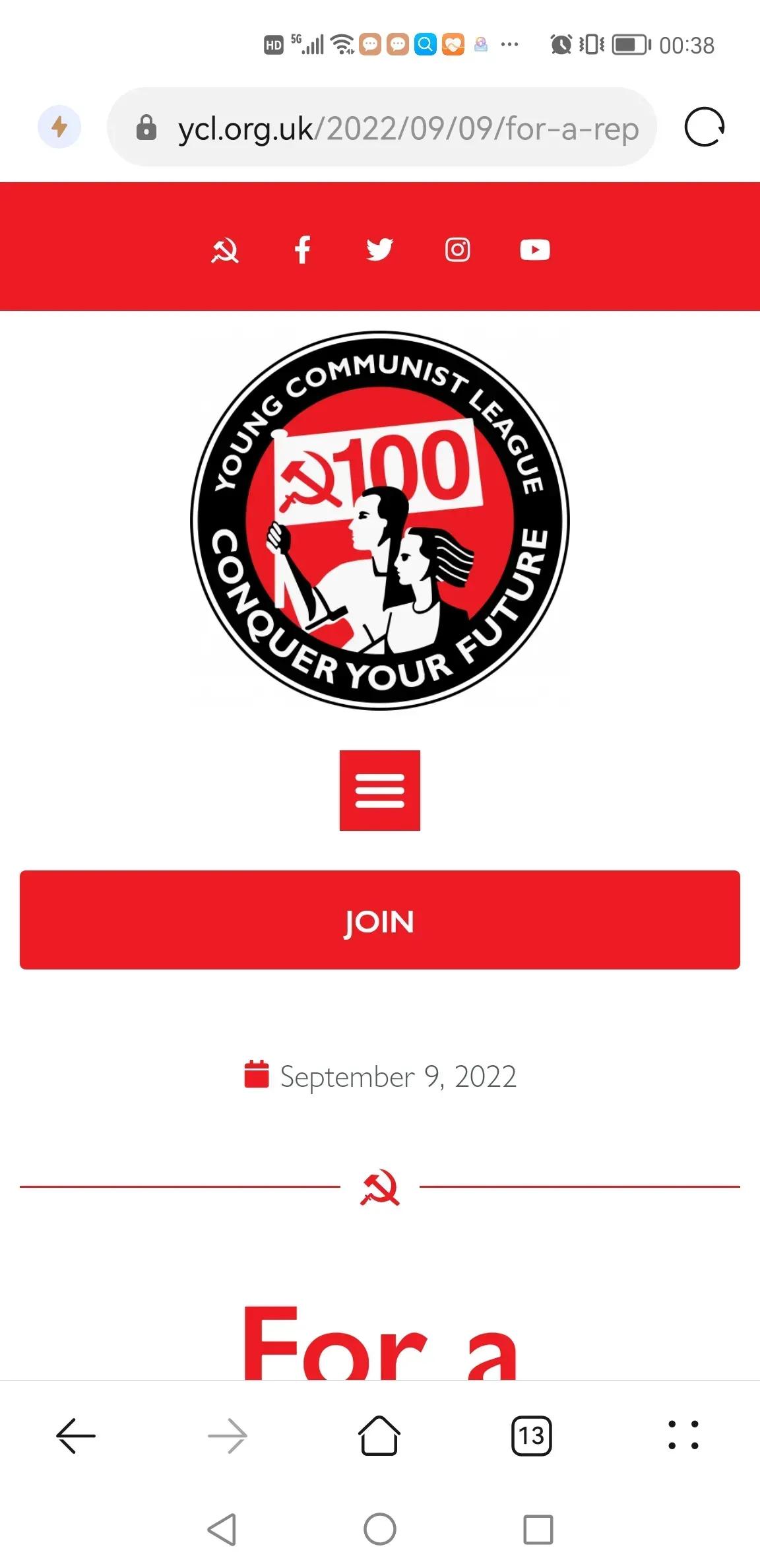Reload the current page

pyautogui.click(x=704, y=127)
